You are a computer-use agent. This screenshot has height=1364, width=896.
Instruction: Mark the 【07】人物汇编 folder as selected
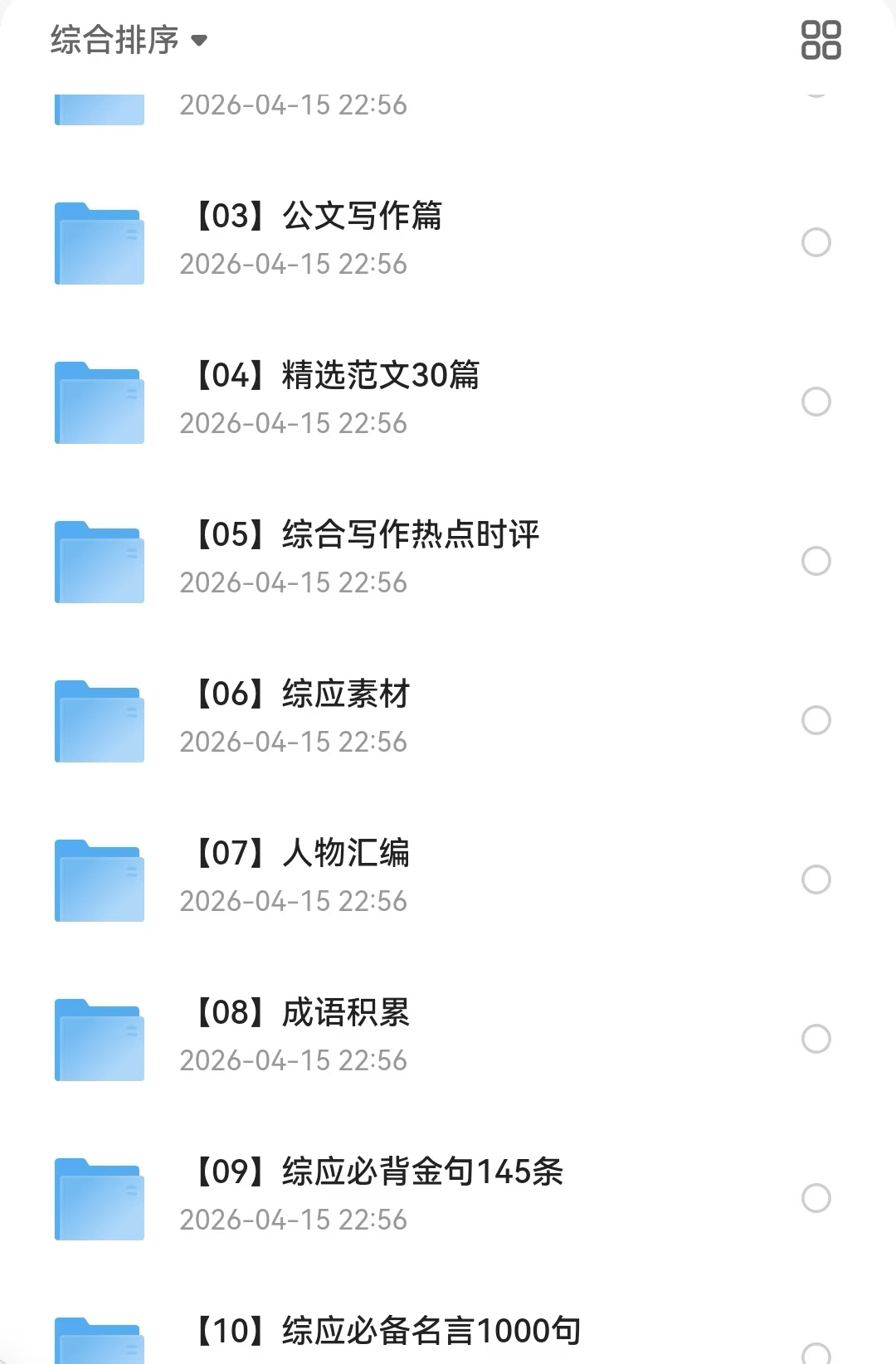coord(816,879)
